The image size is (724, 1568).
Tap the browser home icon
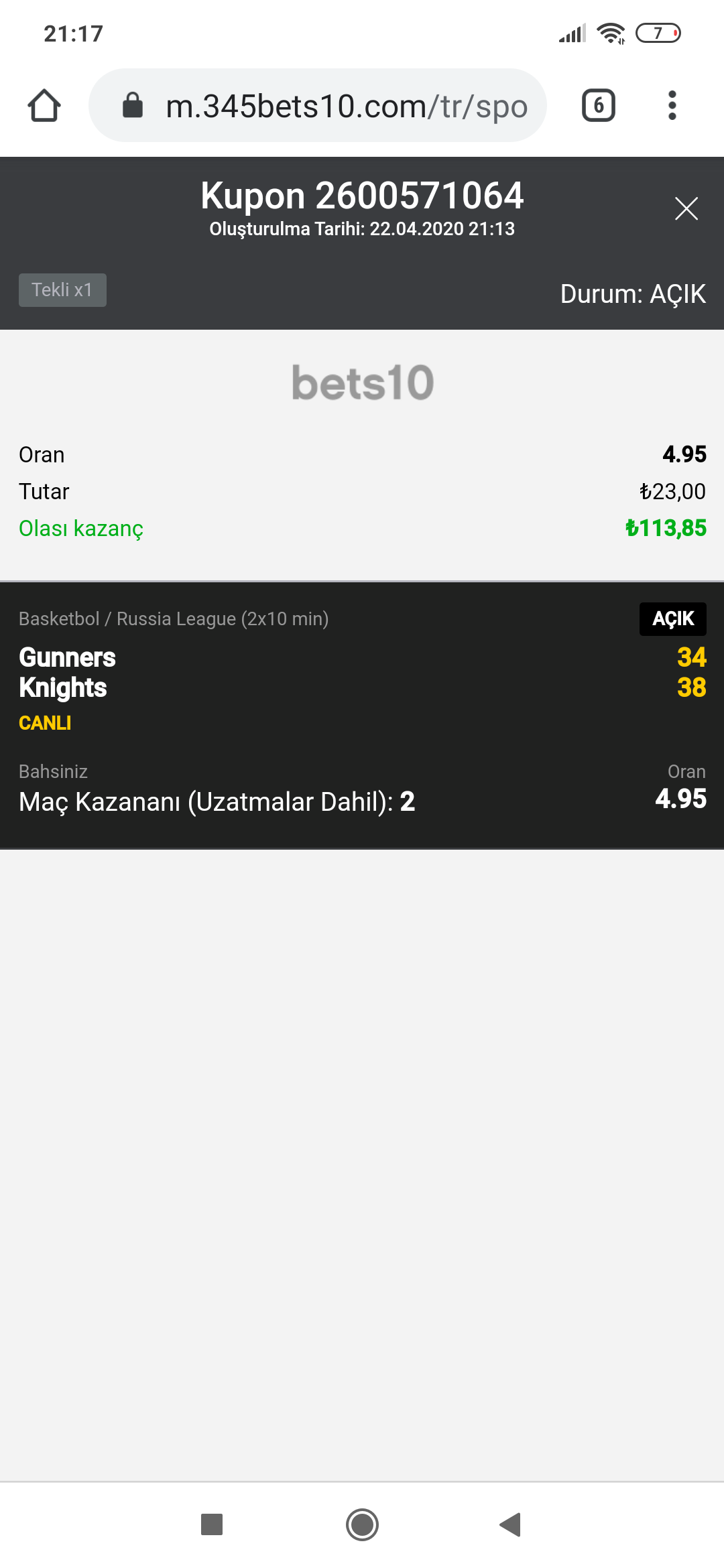(x=44, y=106)
